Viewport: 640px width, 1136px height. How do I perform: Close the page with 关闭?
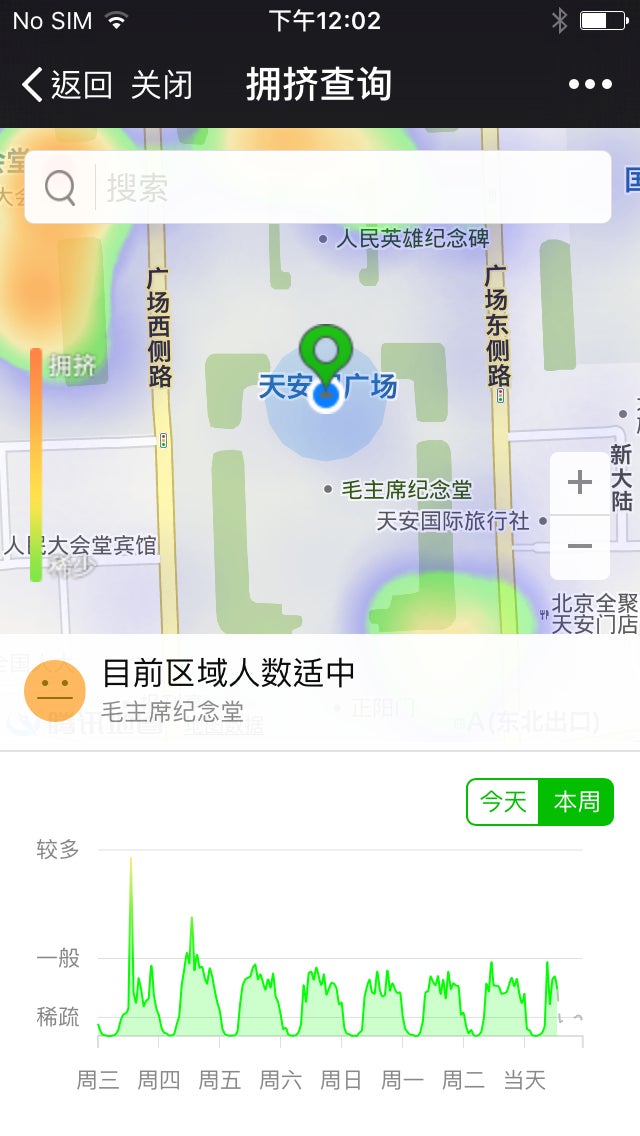point(162,85)
